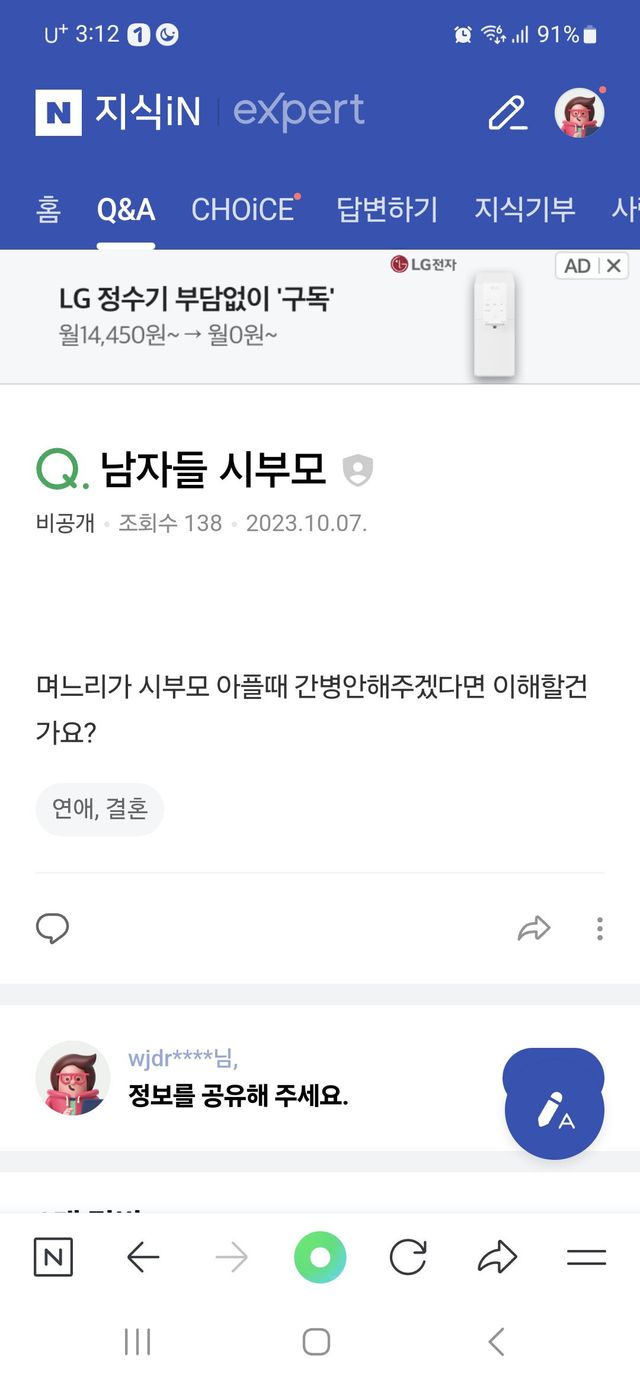The width and height of the screenshot is (640, 1387).
Task: Close the LG 정수기 ad banner
Action: 614,266
